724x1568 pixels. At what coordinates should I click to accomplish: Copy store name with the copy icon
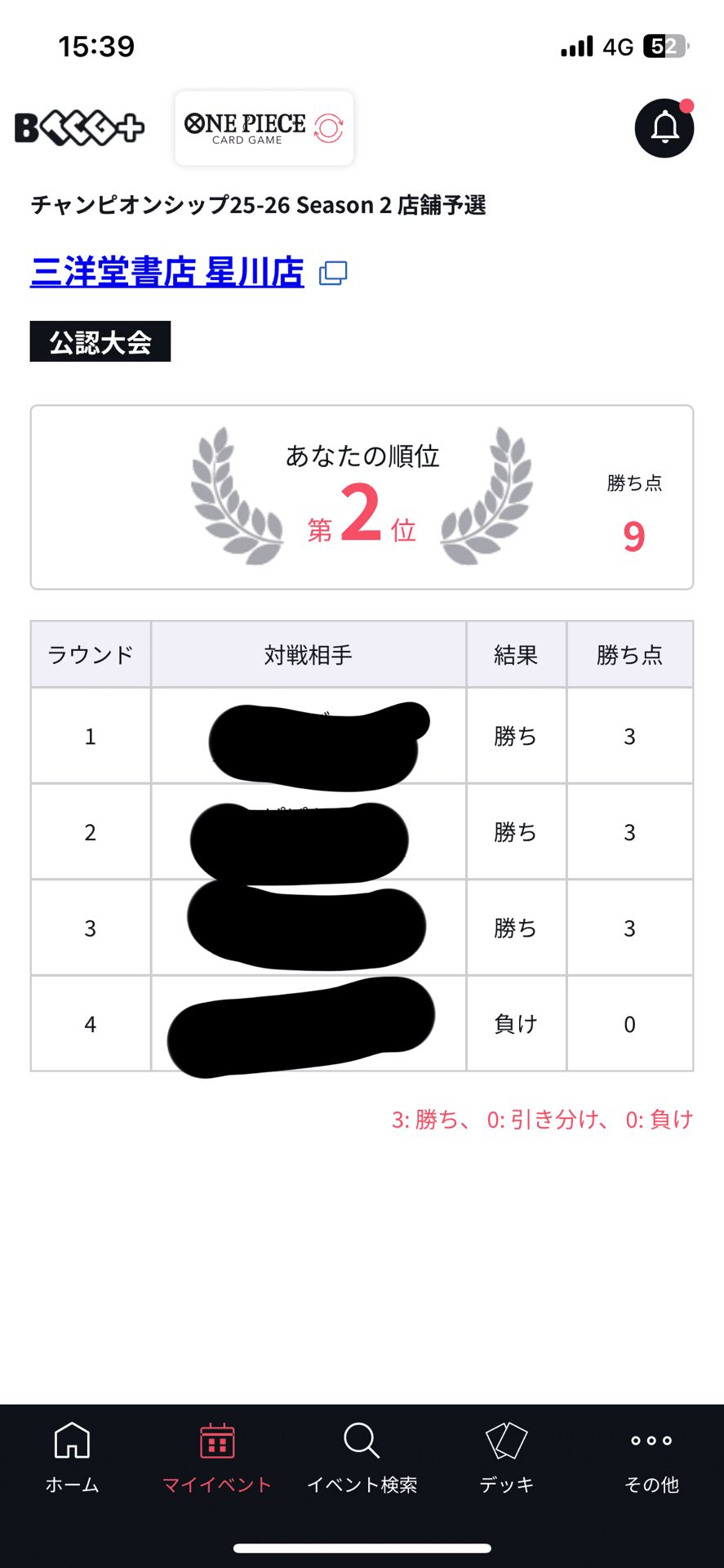point(333,273)
